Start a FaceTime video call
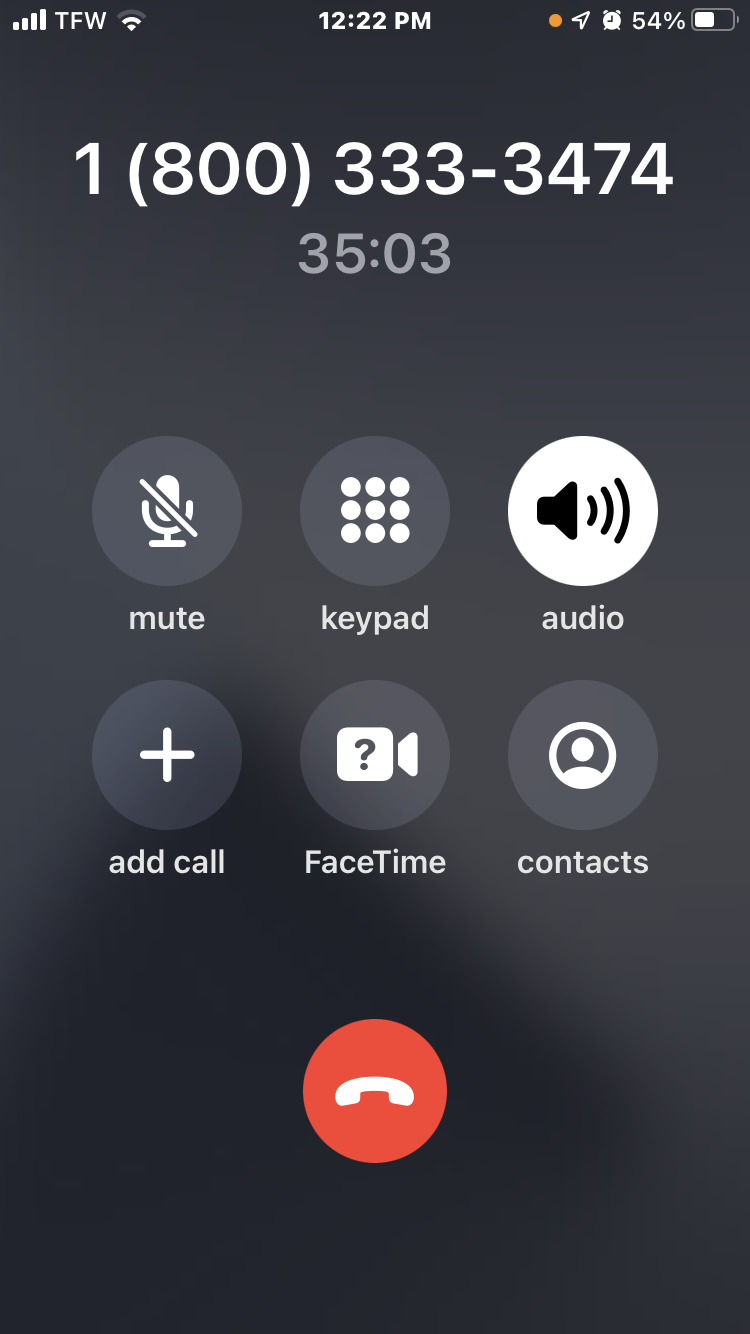Screen dimensions: 750x1334 click(375, 755)
